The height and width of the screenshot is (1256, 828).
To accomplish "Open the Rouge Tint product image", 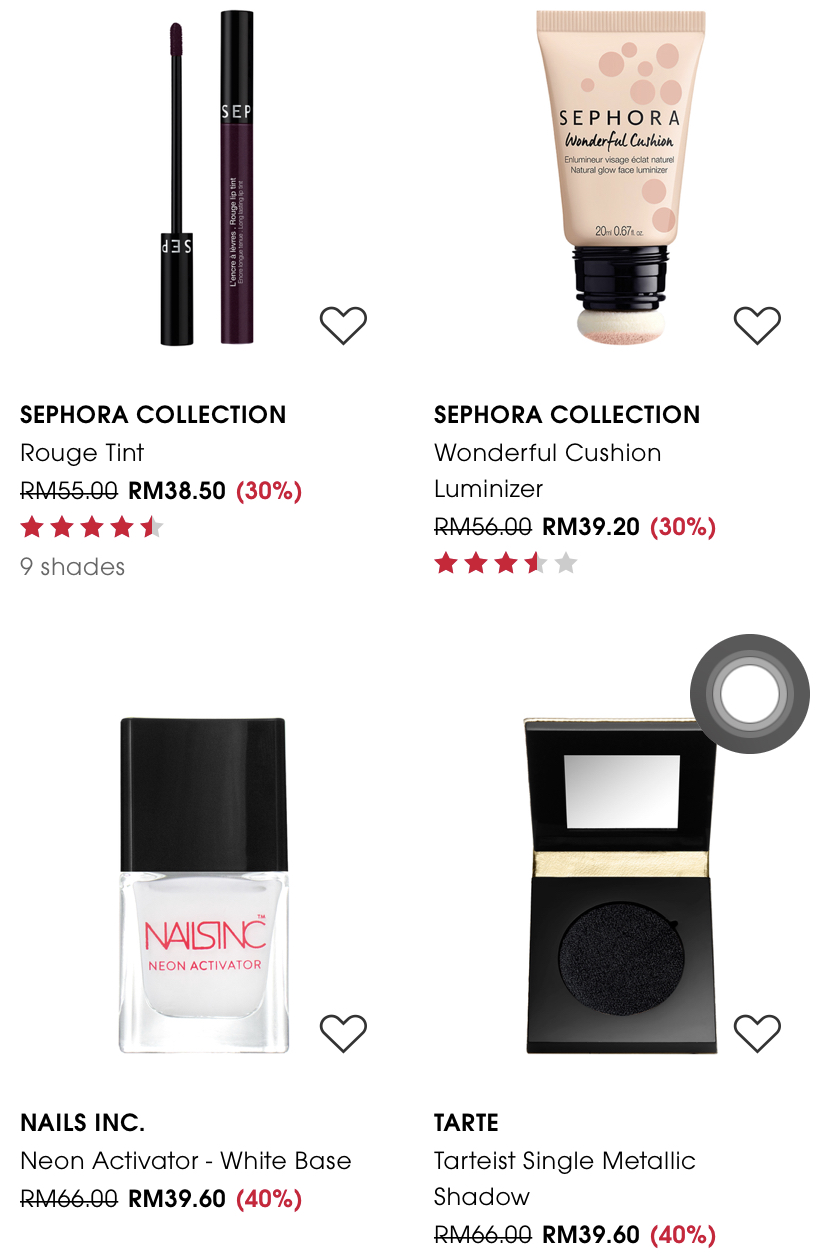I will (207, 180).
